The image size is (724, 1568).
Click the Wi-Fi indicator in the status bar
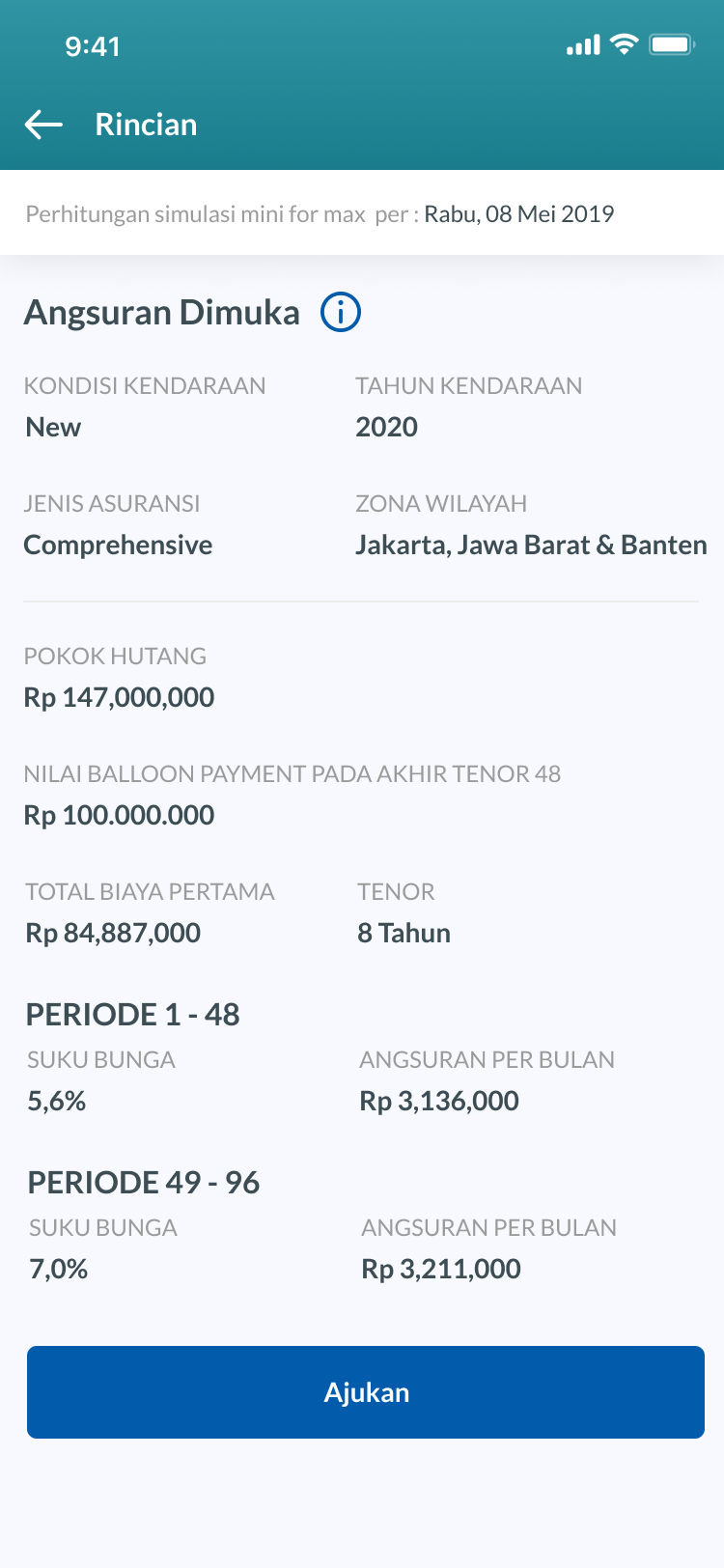click(x=623, y=43)
